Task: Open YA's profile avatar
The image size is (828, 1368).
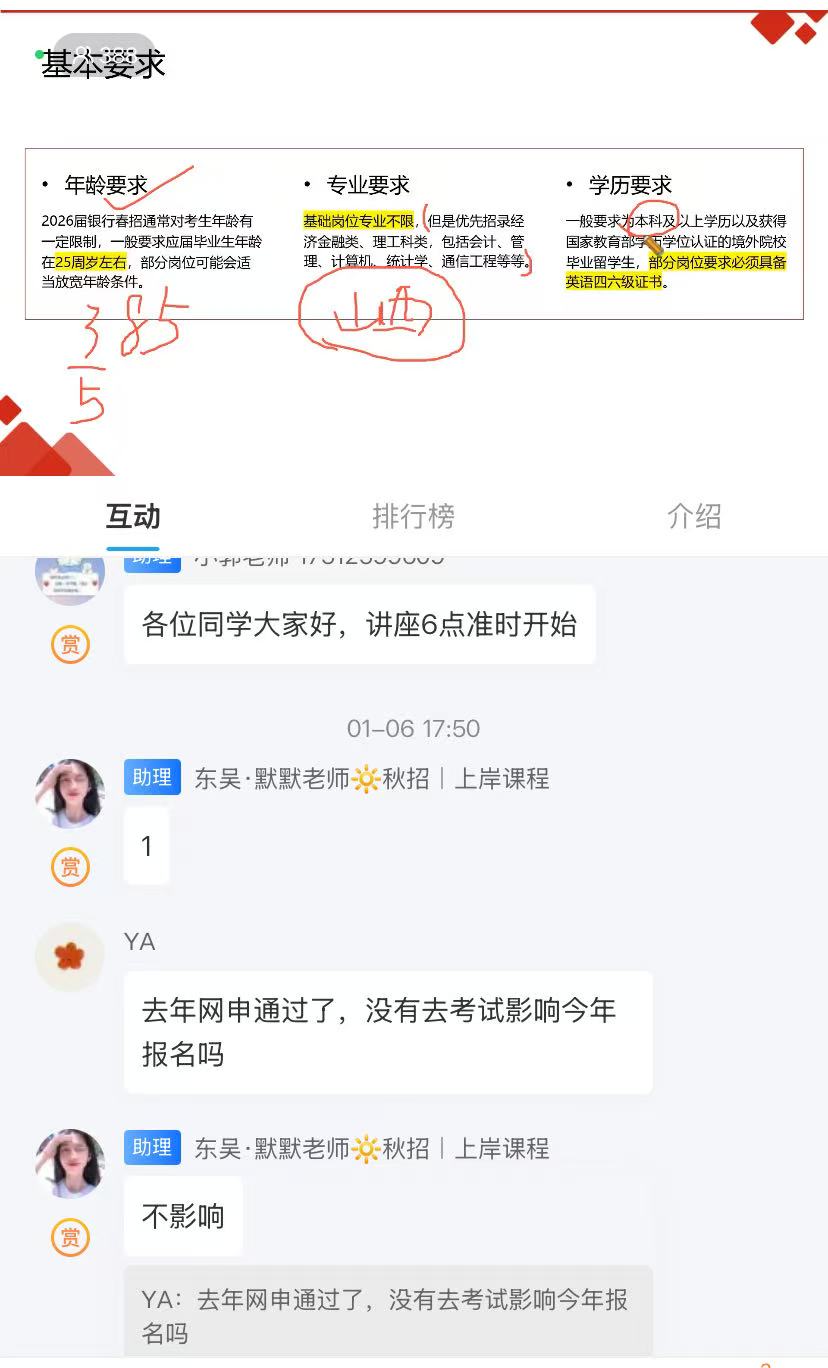Action: click(x=70, y=957)
